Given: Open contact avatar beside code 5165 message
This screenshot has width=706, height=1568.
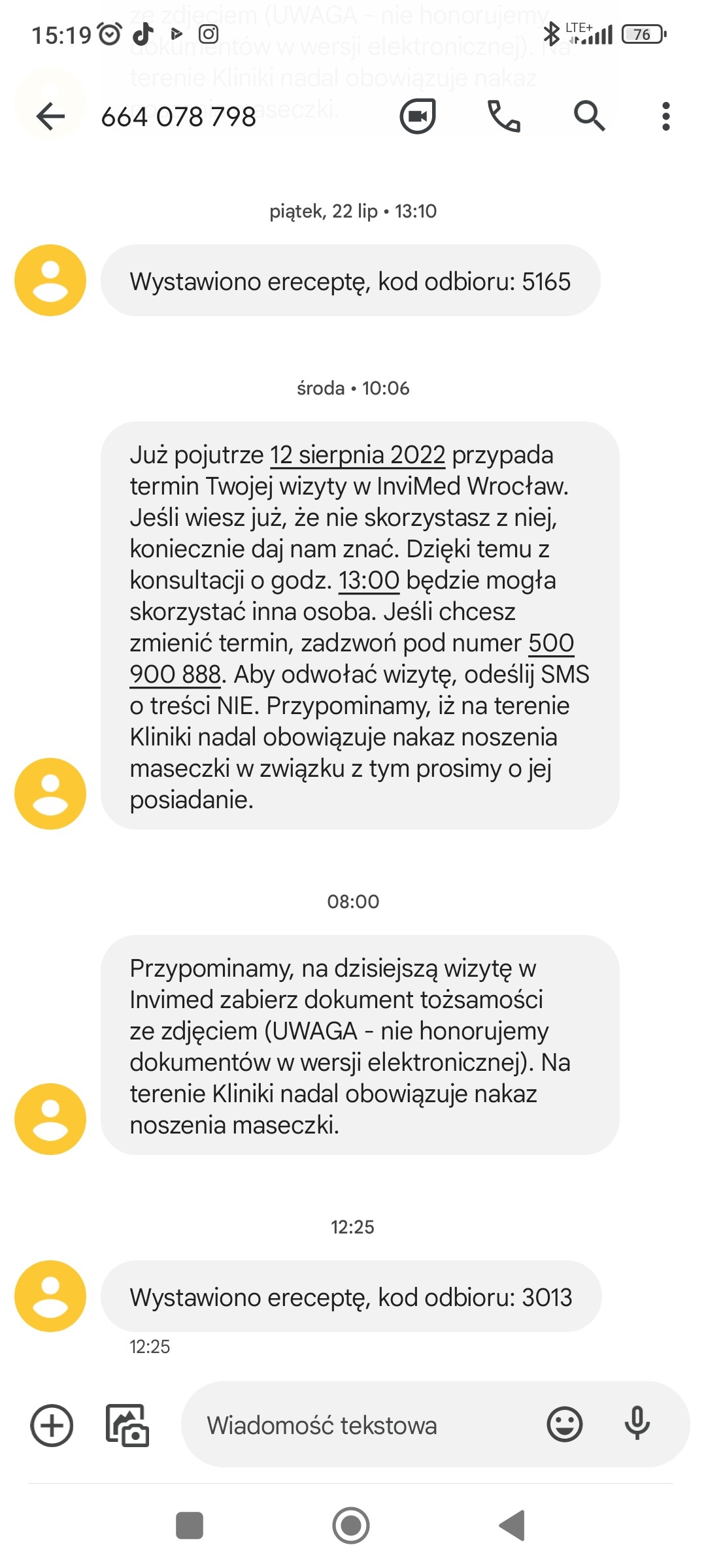Looking at the screenshot, I should (50, 280).
